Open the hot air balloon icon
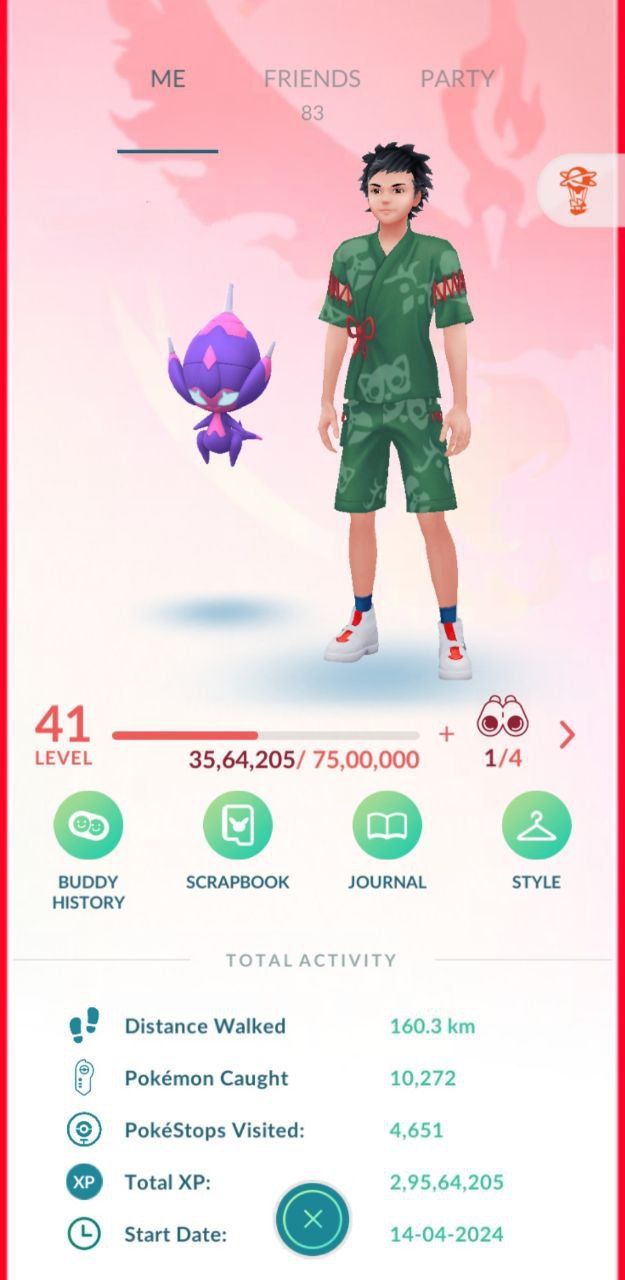 577,190
